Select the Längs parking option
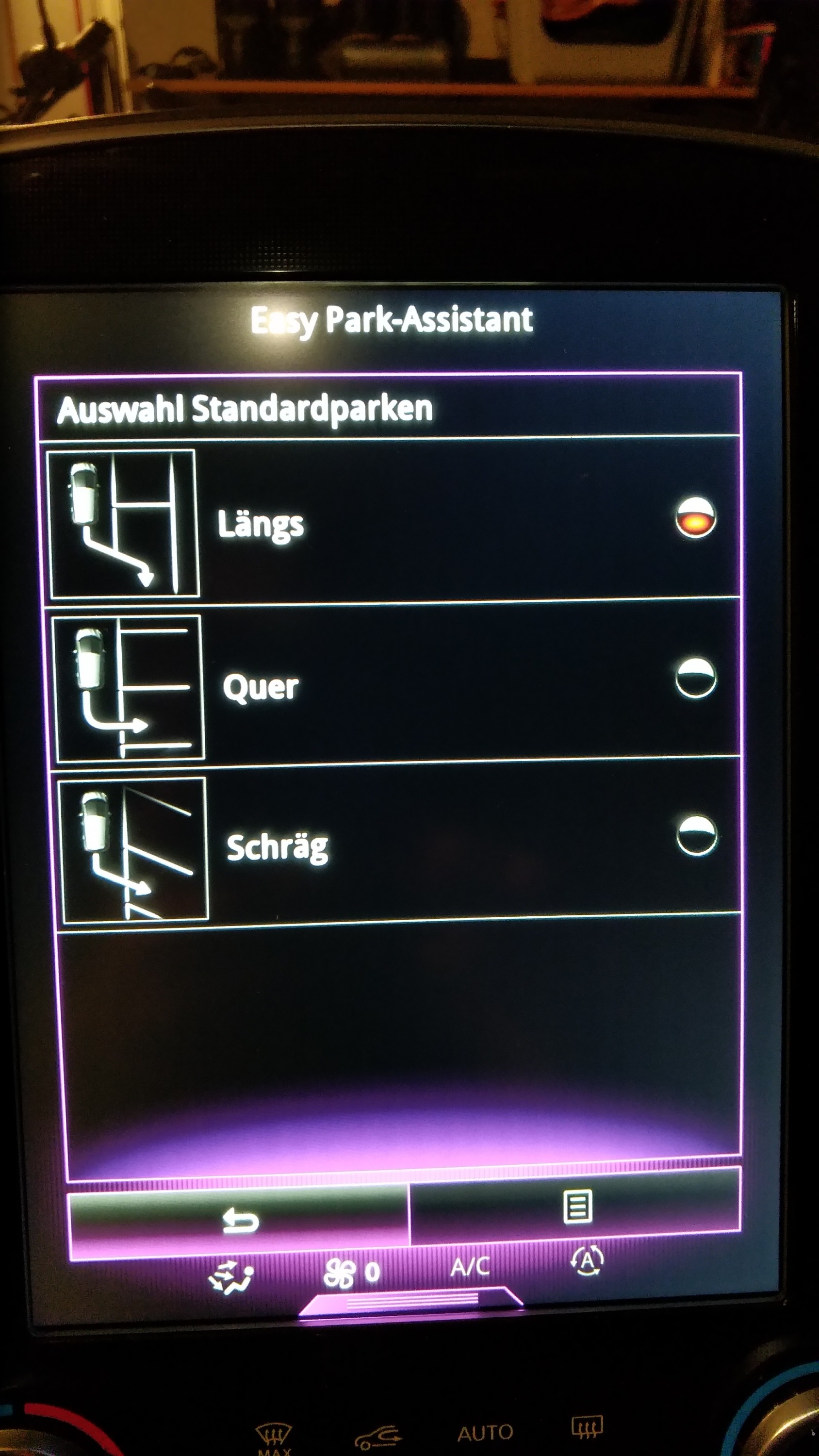Screen dimensions: 819x1456 (x=695, y=517)
